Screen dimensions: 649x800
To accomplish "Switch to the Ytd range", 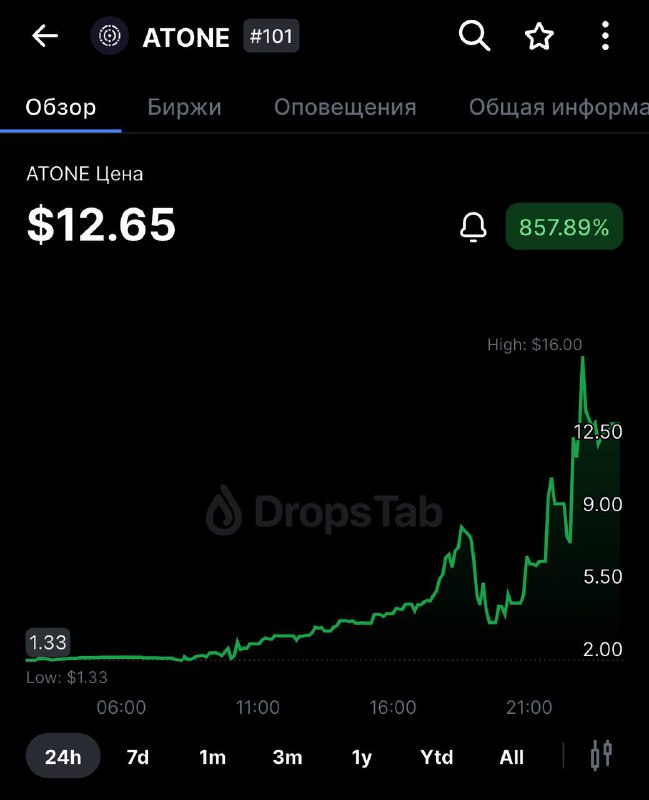I will tap(437, 757).
